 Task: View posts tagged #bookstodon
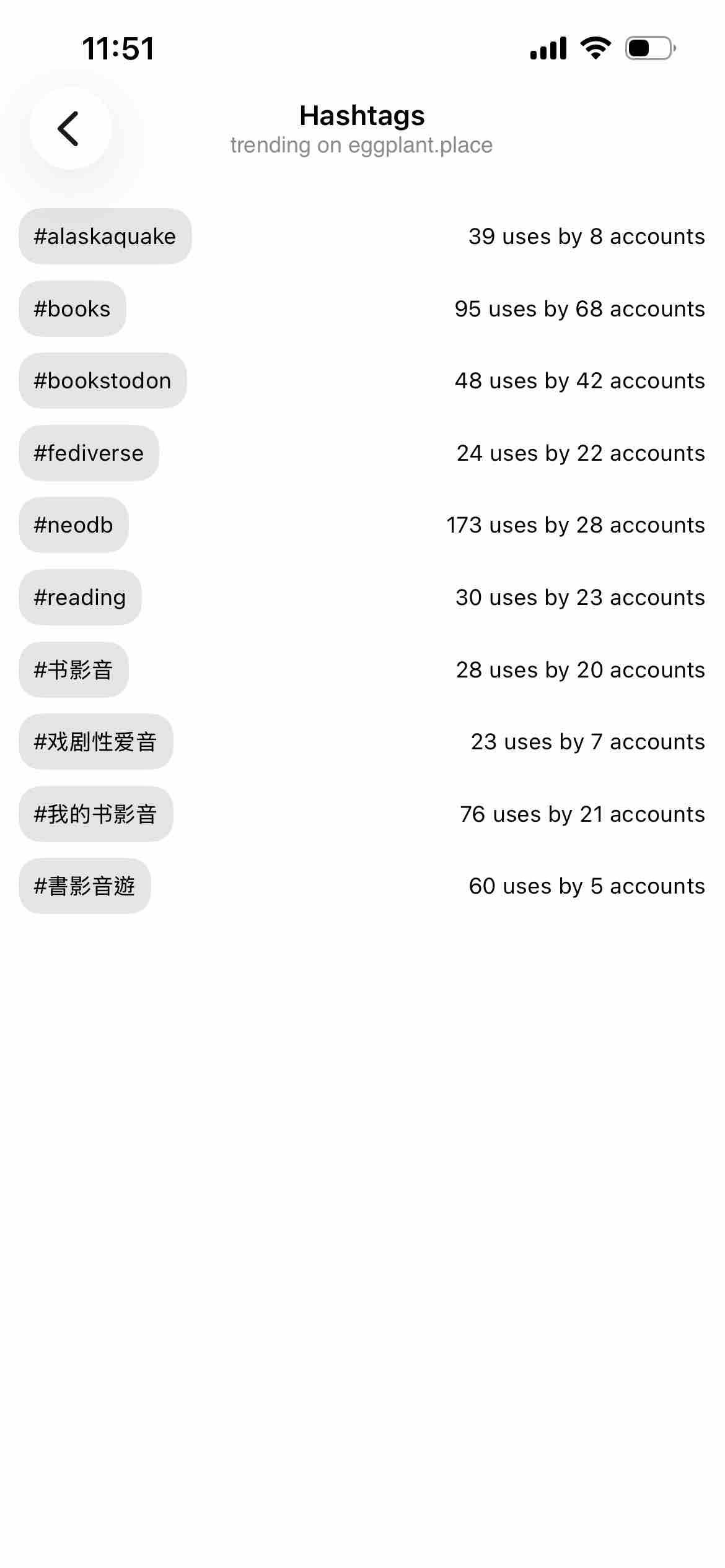coord(102,380)
